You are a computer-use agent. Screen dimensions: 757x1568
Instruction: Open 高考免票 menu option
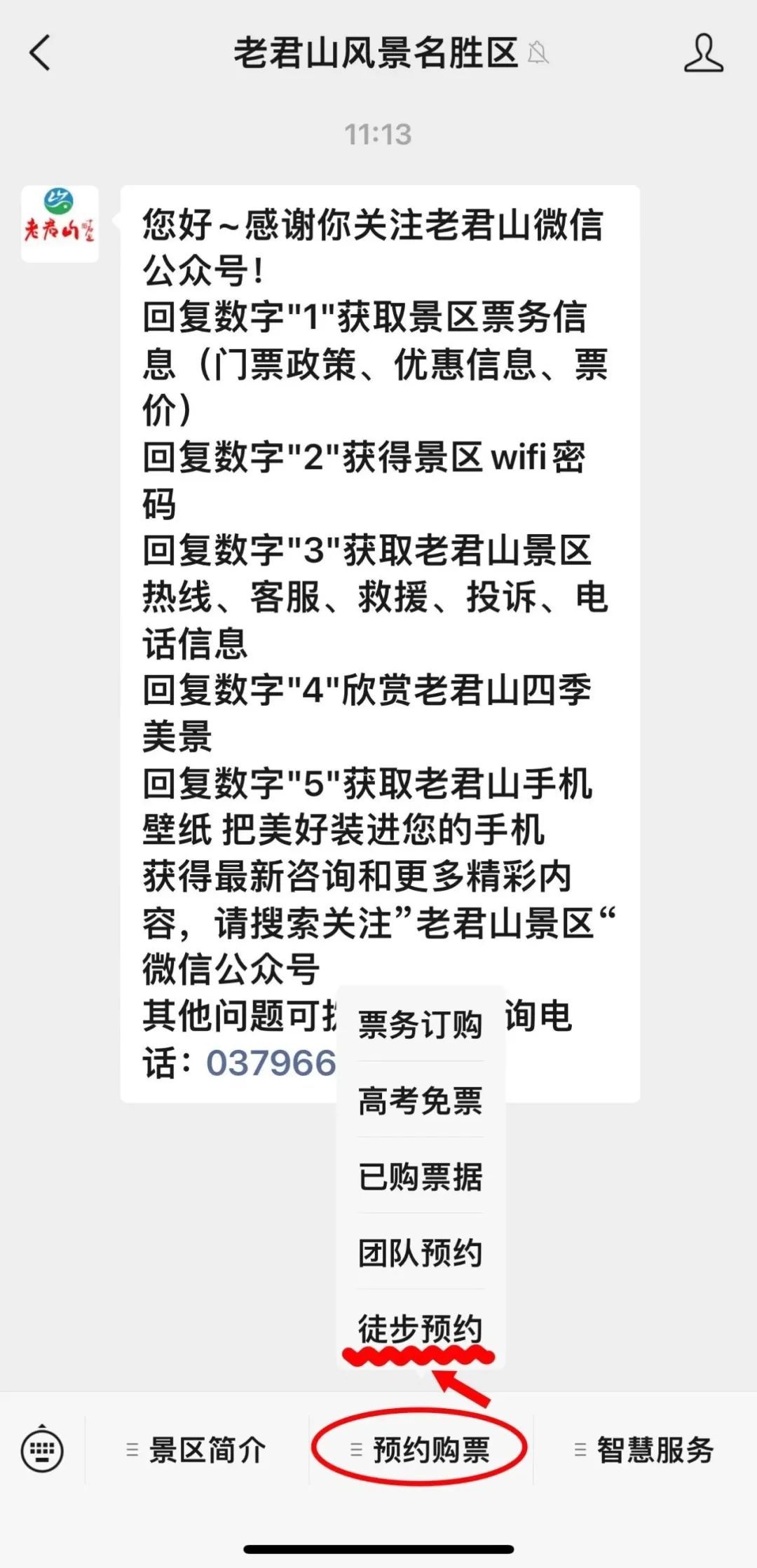[421, 1100]
